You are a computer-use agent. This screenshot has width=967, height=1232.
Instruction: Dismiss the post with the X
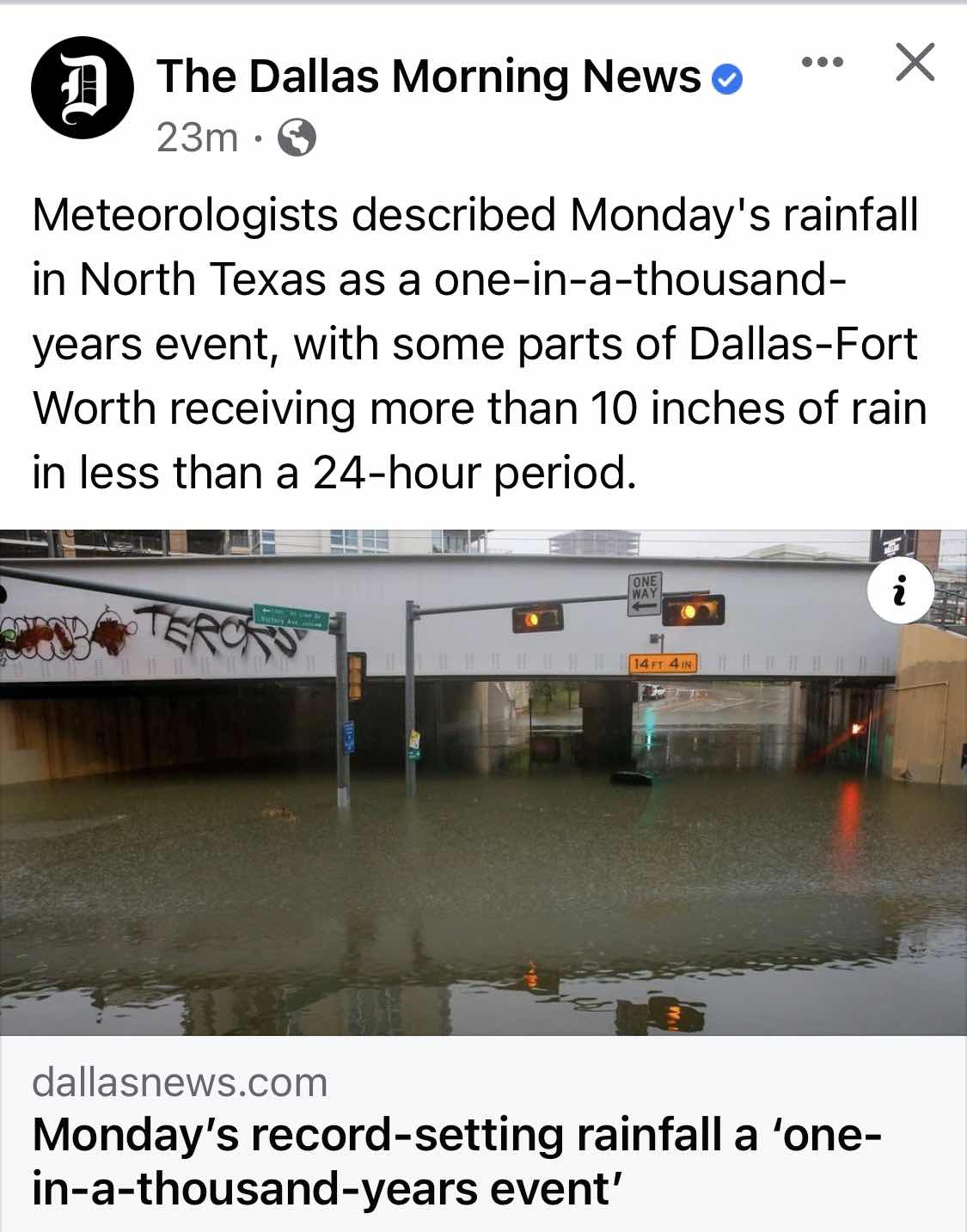[x=915, y=63]
